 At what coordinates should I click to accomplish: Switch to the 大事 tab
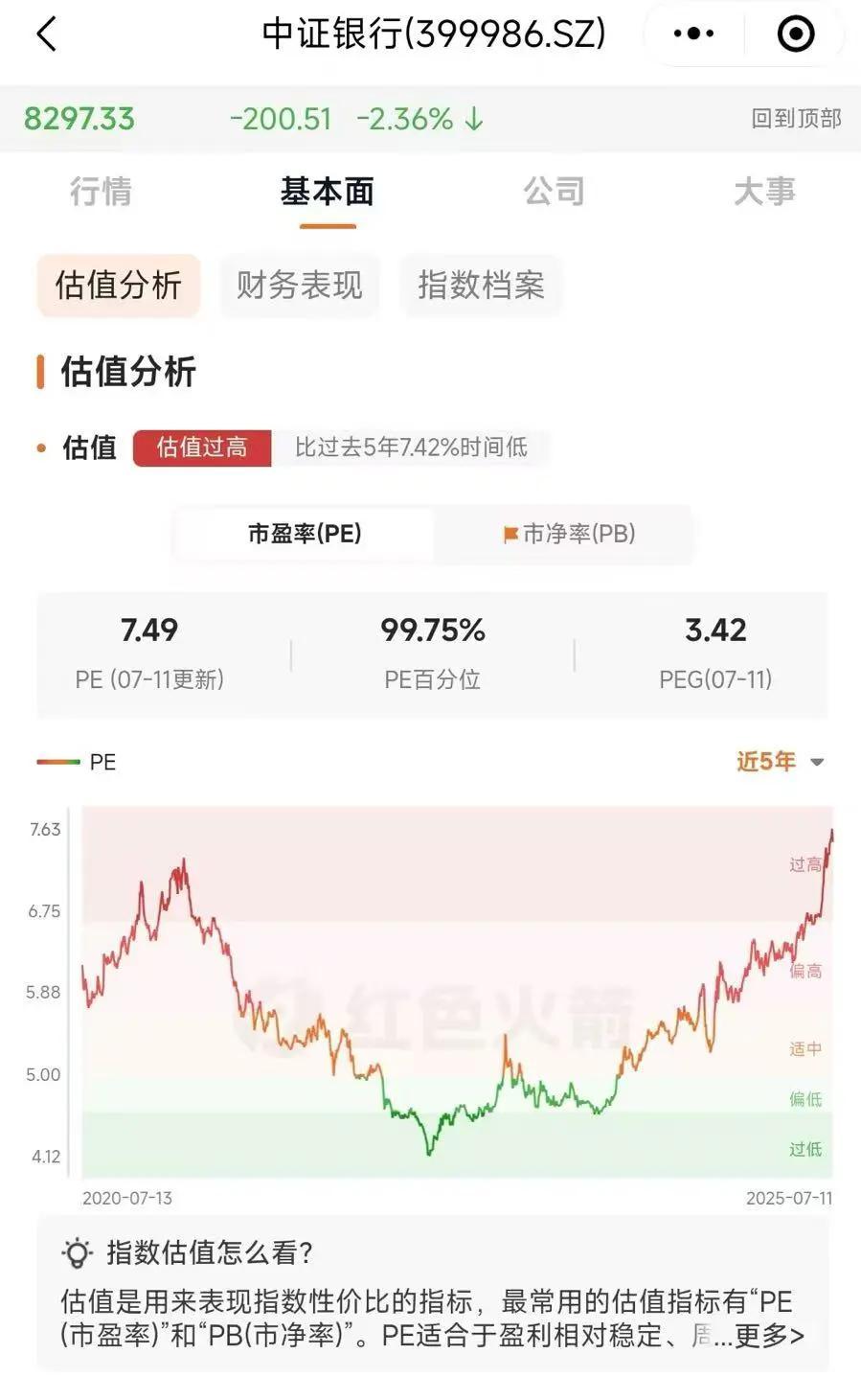[763, 192]
